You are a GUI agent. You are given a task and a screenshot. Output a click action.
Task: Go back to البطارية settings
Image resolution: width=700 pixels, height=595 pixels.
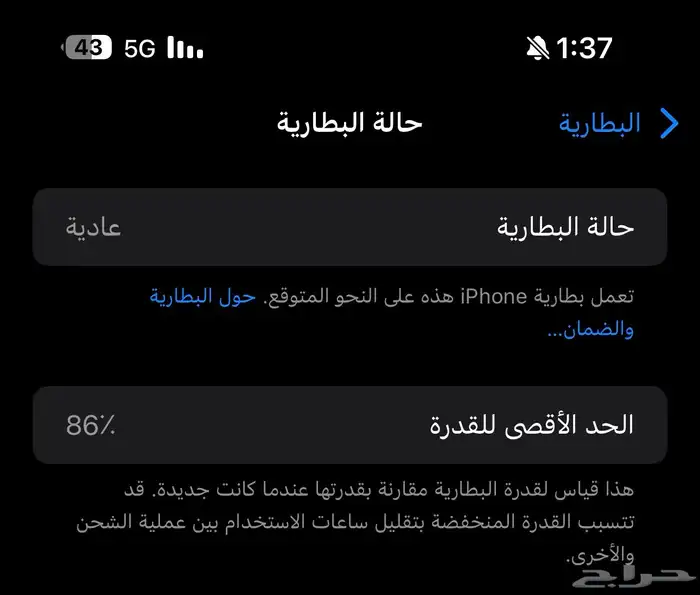point(619,123)
